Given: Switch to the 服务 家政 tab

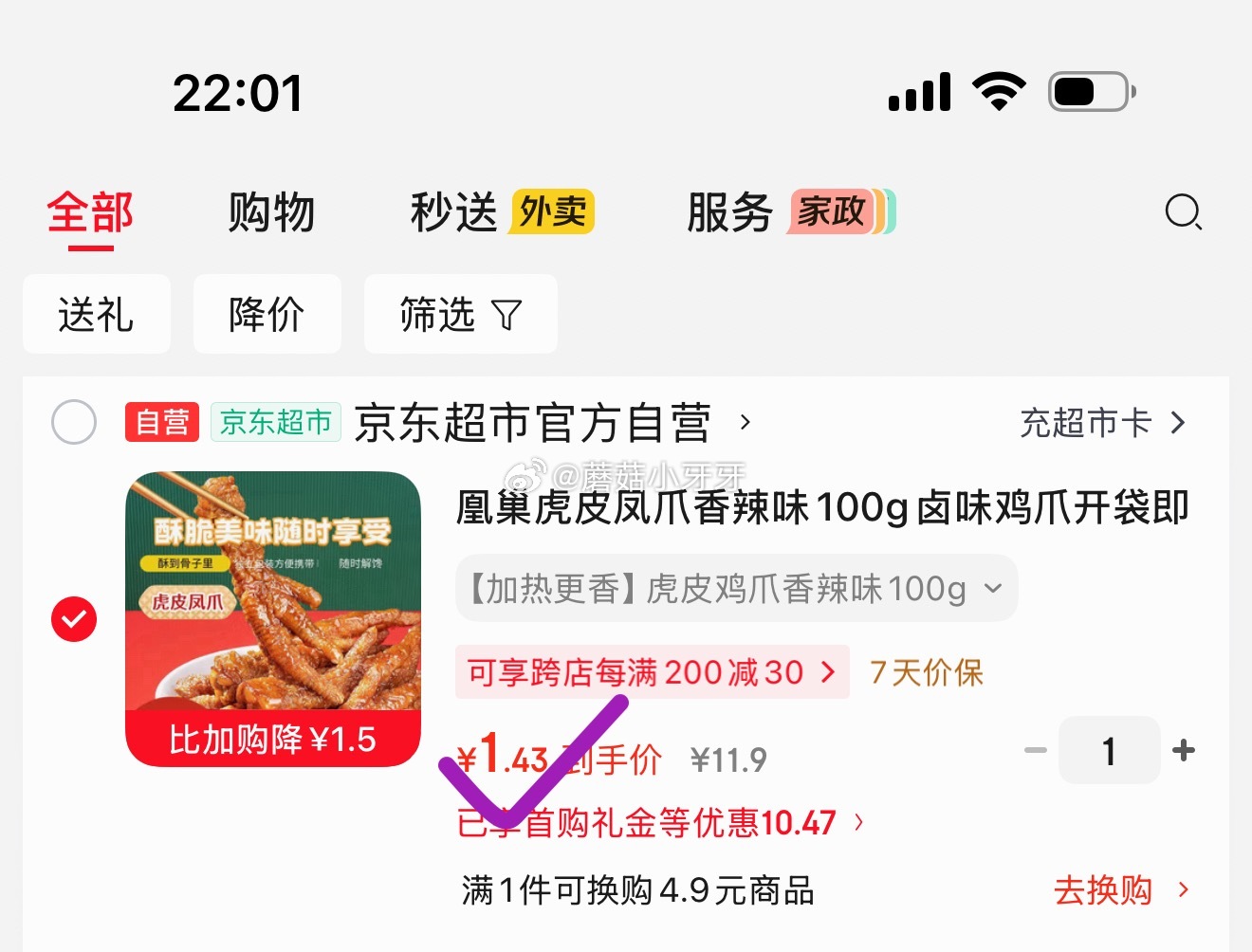Looking at the screenshot, I should pyautogui.click(x=790, y=212).
